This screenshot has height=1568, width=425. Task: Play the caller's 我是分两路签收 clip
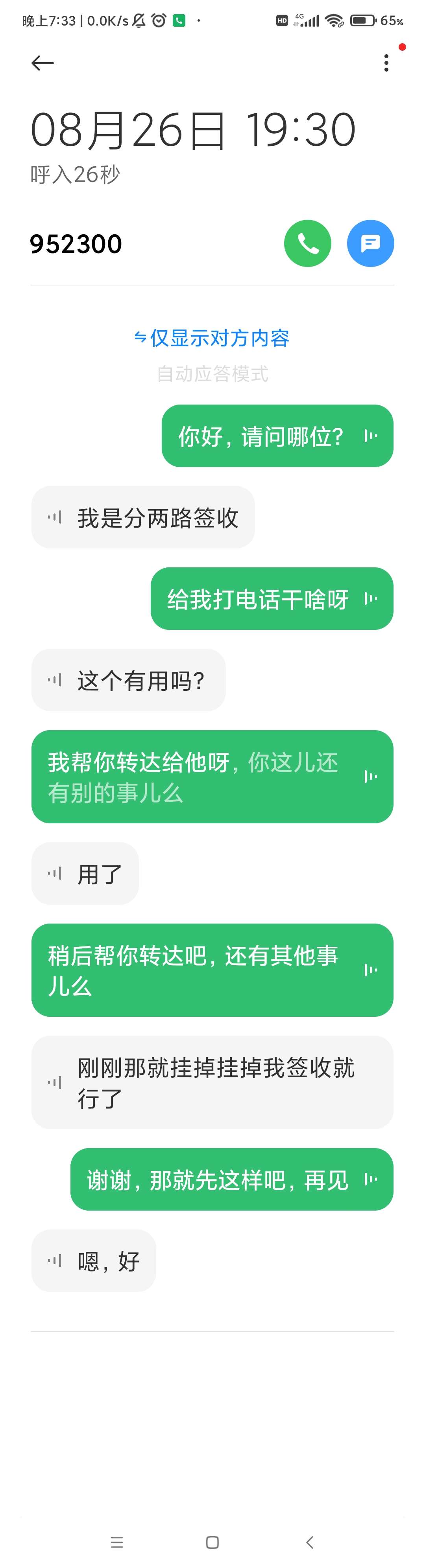[x=55, y=517]
